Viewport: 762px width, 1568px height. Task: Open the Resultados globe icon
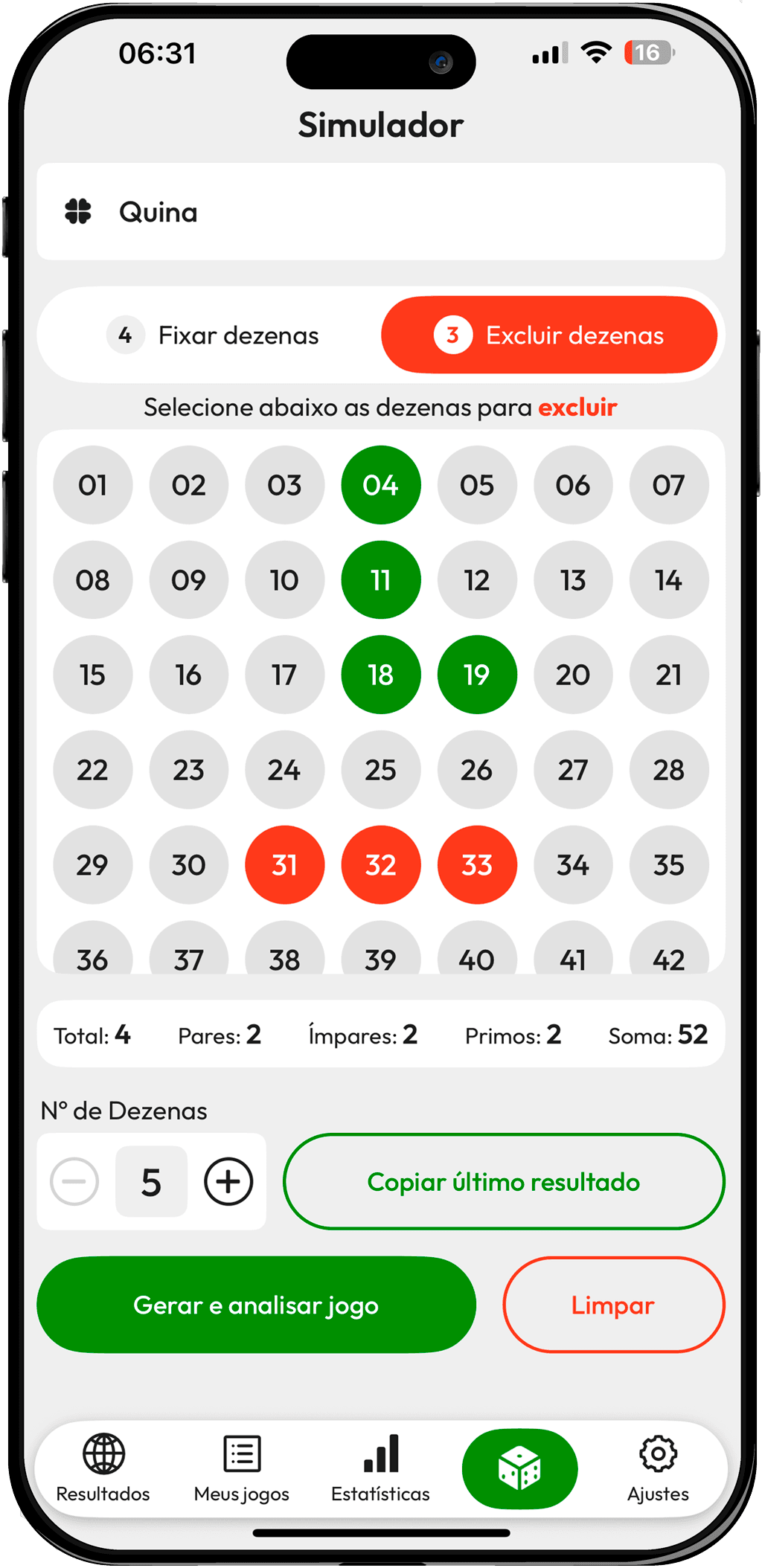coord(103,1450)
